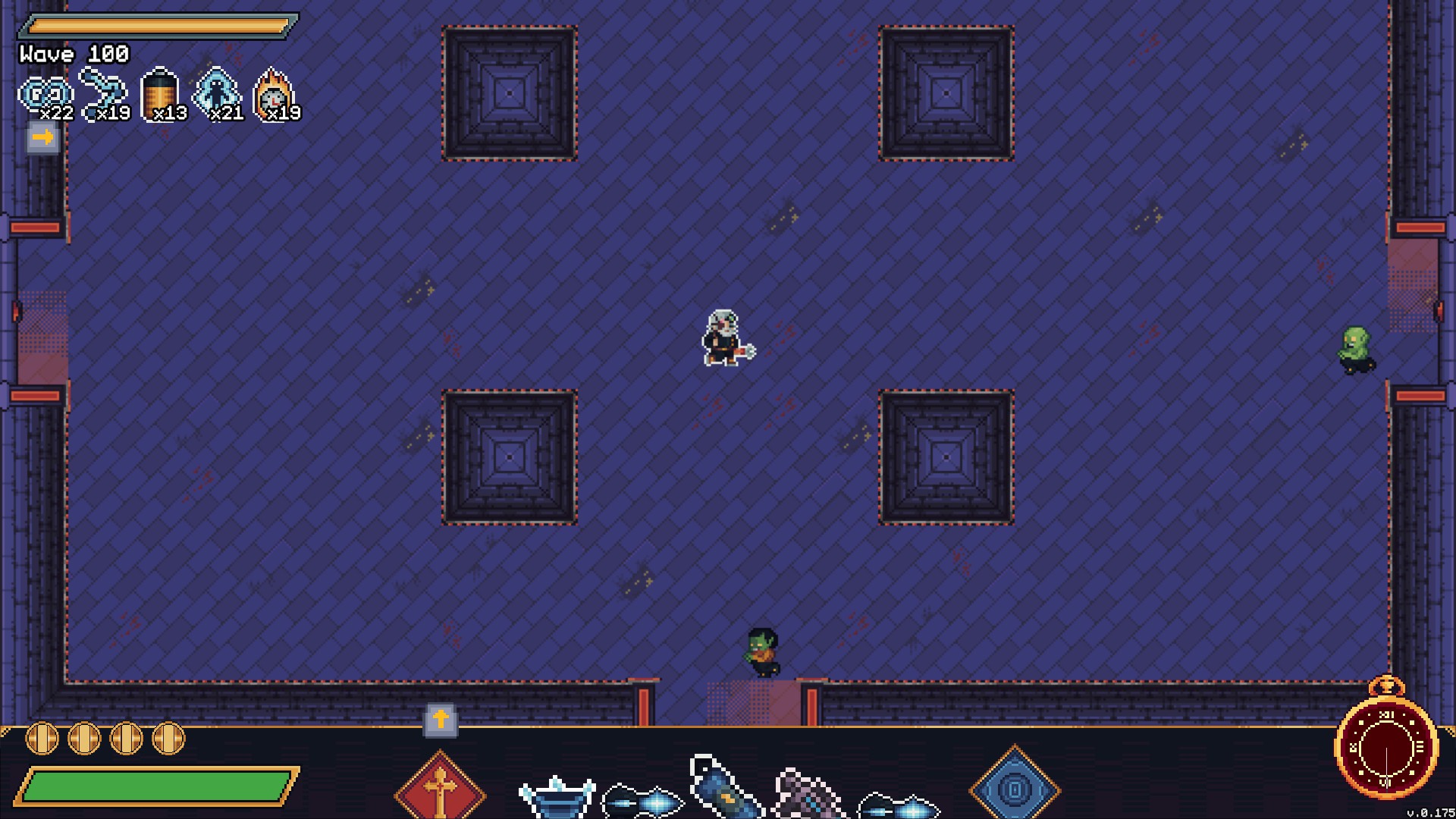The image size is (1456, 819).
Task: Tap the yellow right-arrow expand button
Action: coord(42,138)
